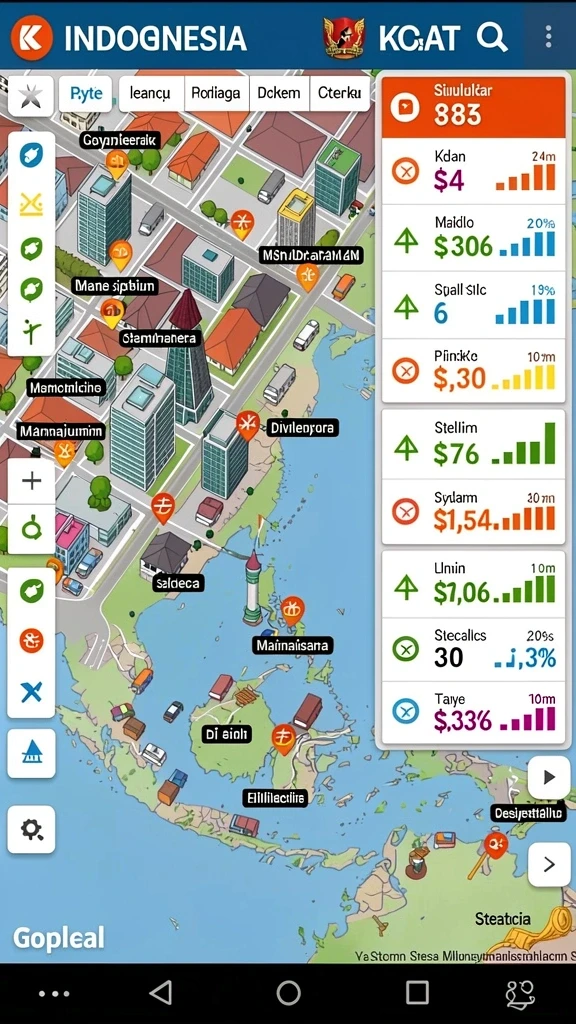
Task: Open the three-dot overflow menu
Action: point(549,37)
